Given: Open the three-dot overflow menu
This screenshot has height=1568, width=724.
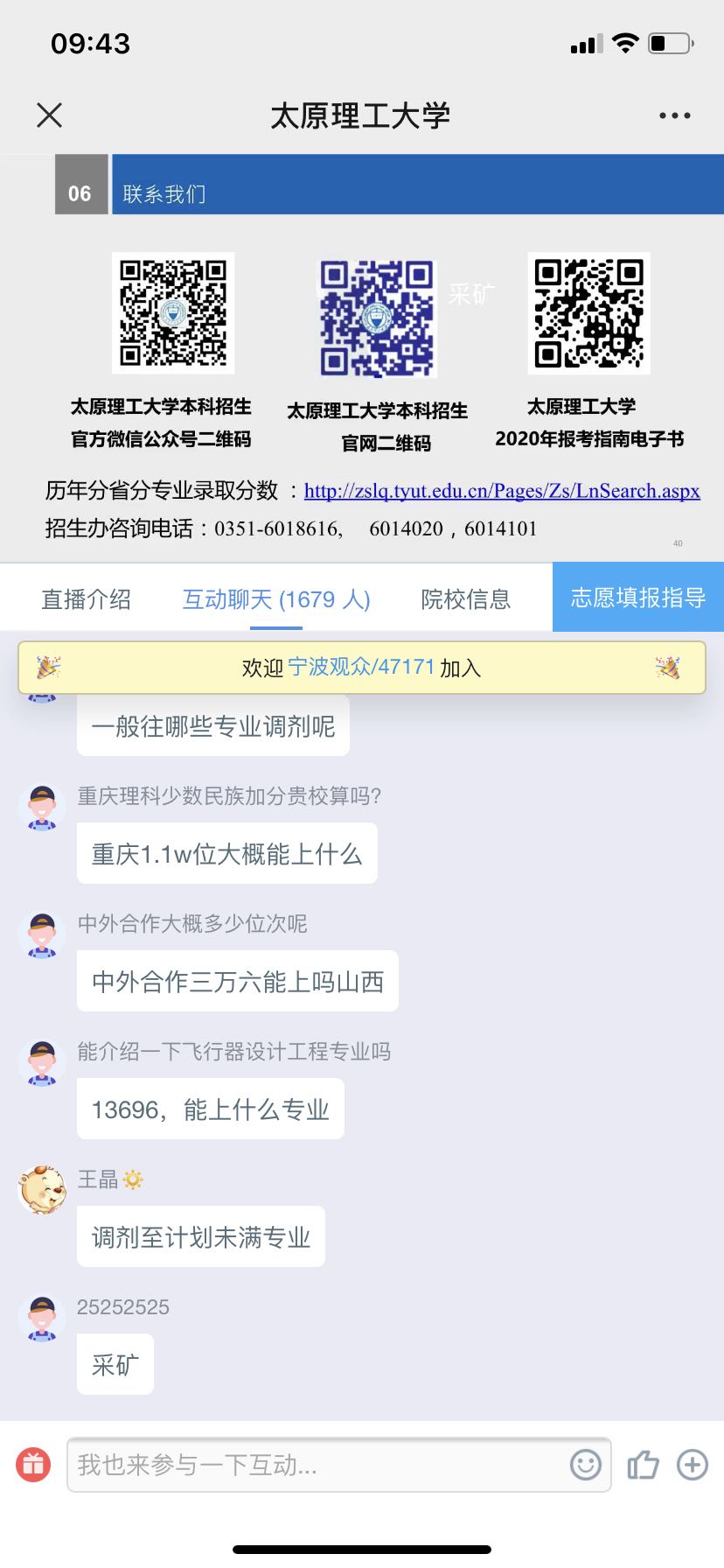Looking at the screenshot, I should coord(674,115).
